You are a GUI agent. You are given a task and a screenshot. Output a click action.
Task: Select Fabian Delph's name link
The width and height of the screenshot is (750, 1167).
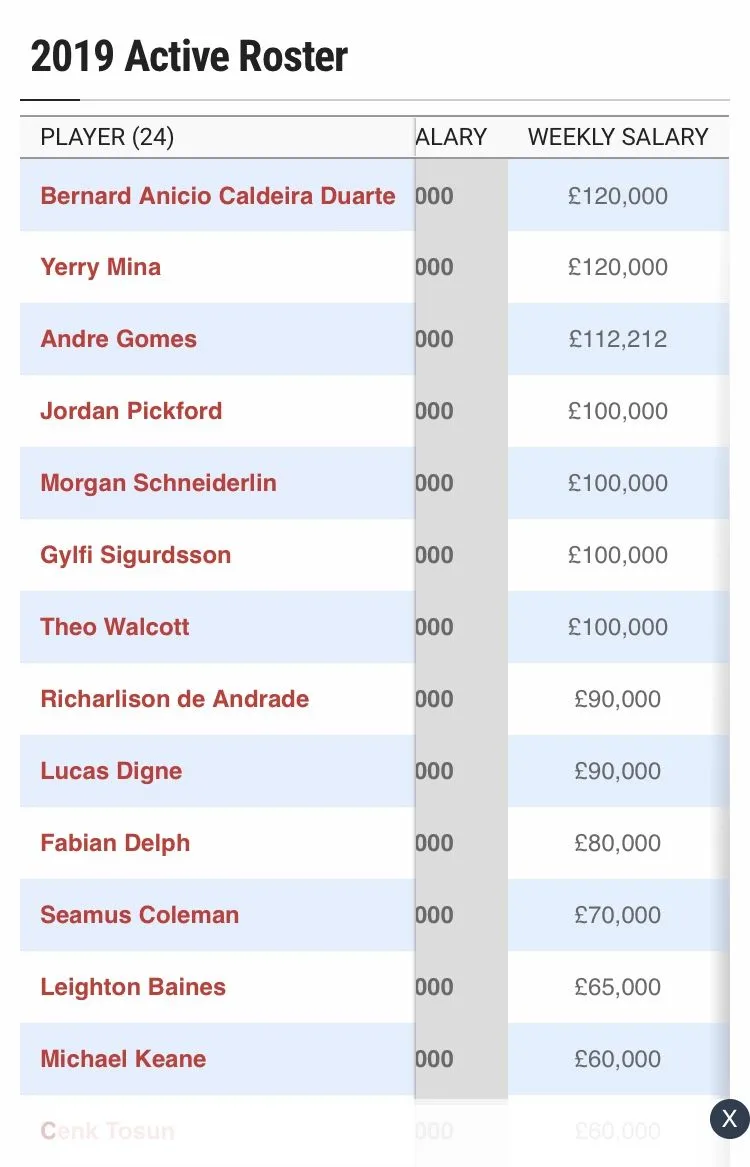coord(115,843)
